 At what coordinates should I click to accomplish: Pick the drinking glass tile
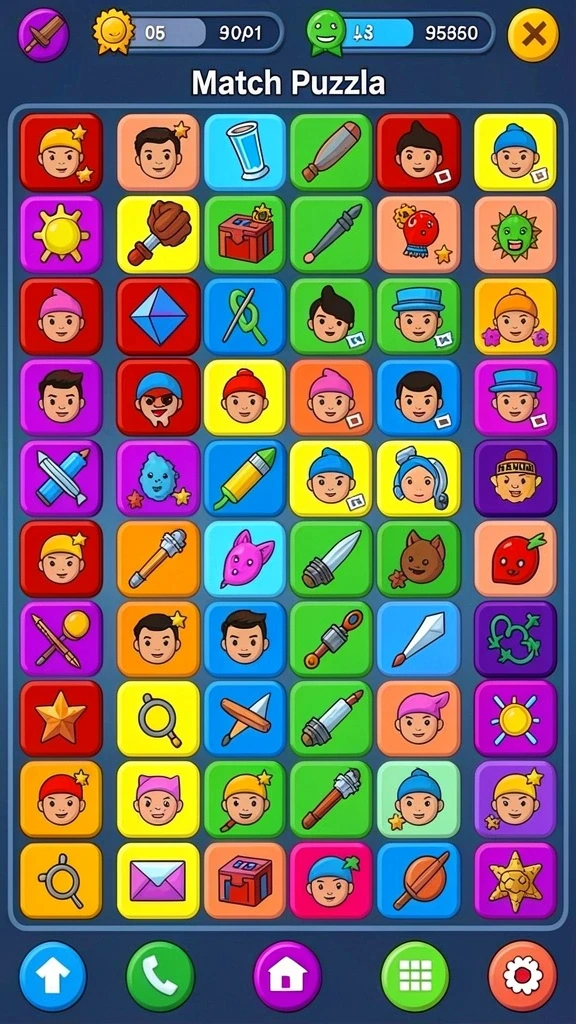pyautogui.click(x=245, y=152)
